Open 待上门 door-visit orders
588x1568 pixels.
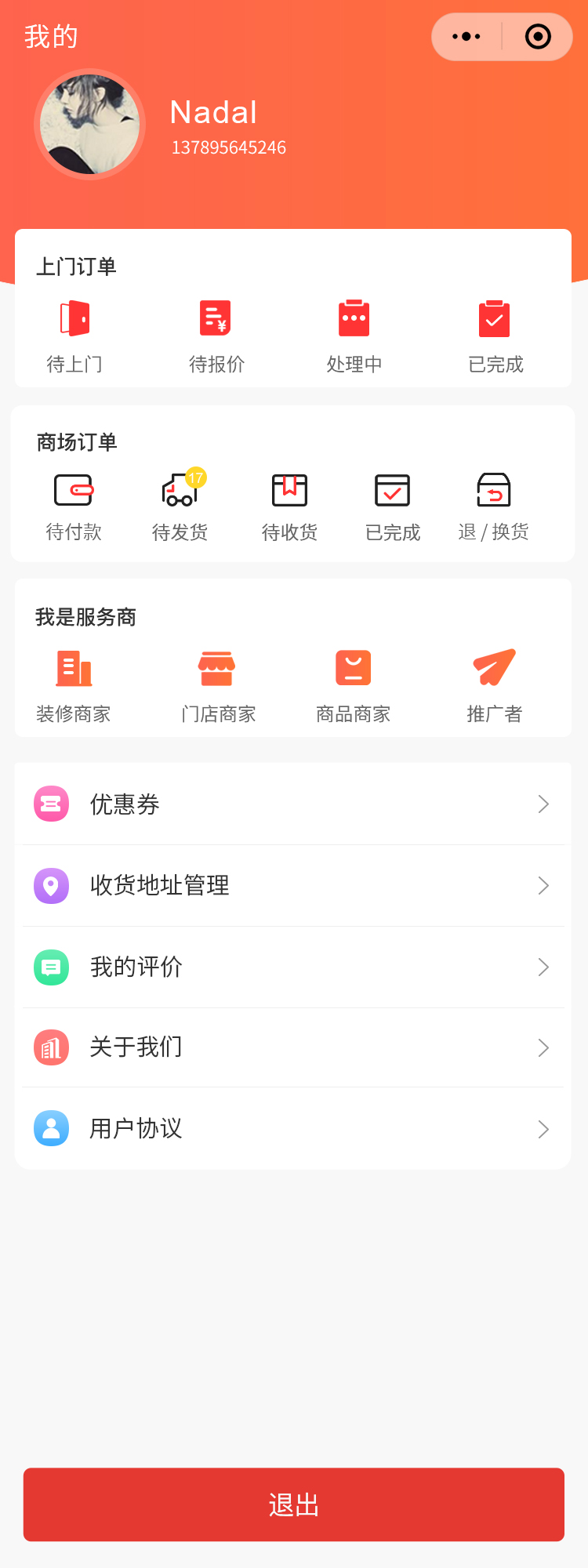pos(74,336)
